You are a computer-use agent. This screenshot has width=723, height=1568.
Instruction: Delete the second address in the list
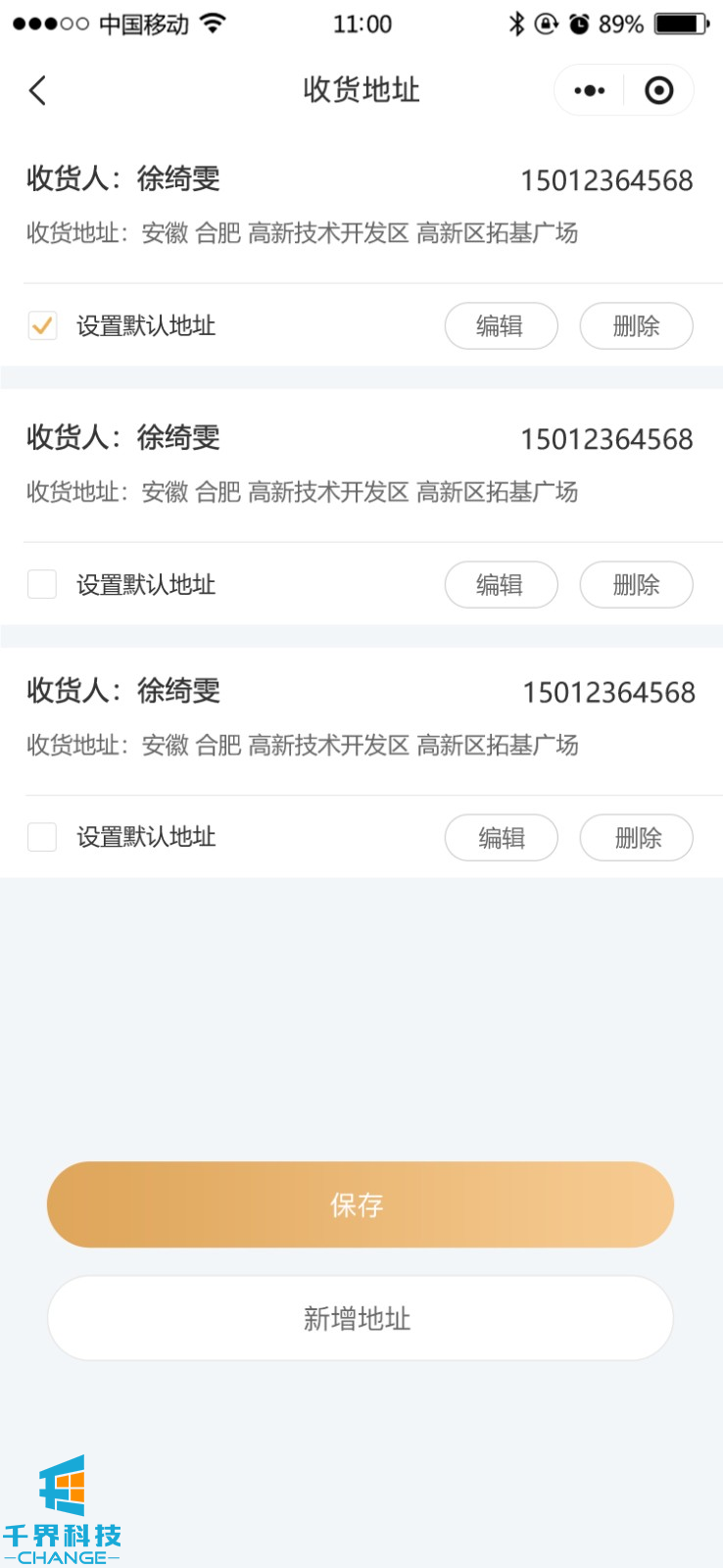point(636,585)
